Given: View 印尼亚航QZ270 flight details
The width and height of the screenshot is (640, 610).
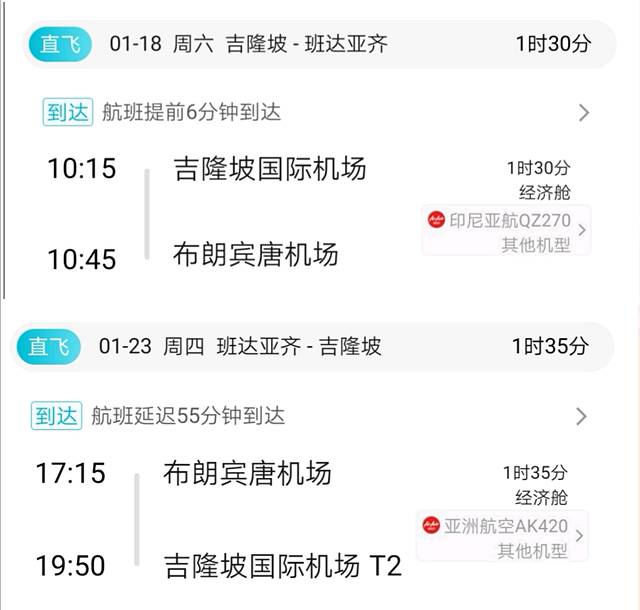Looking at the screenshot, I should (x=506, y=230).
